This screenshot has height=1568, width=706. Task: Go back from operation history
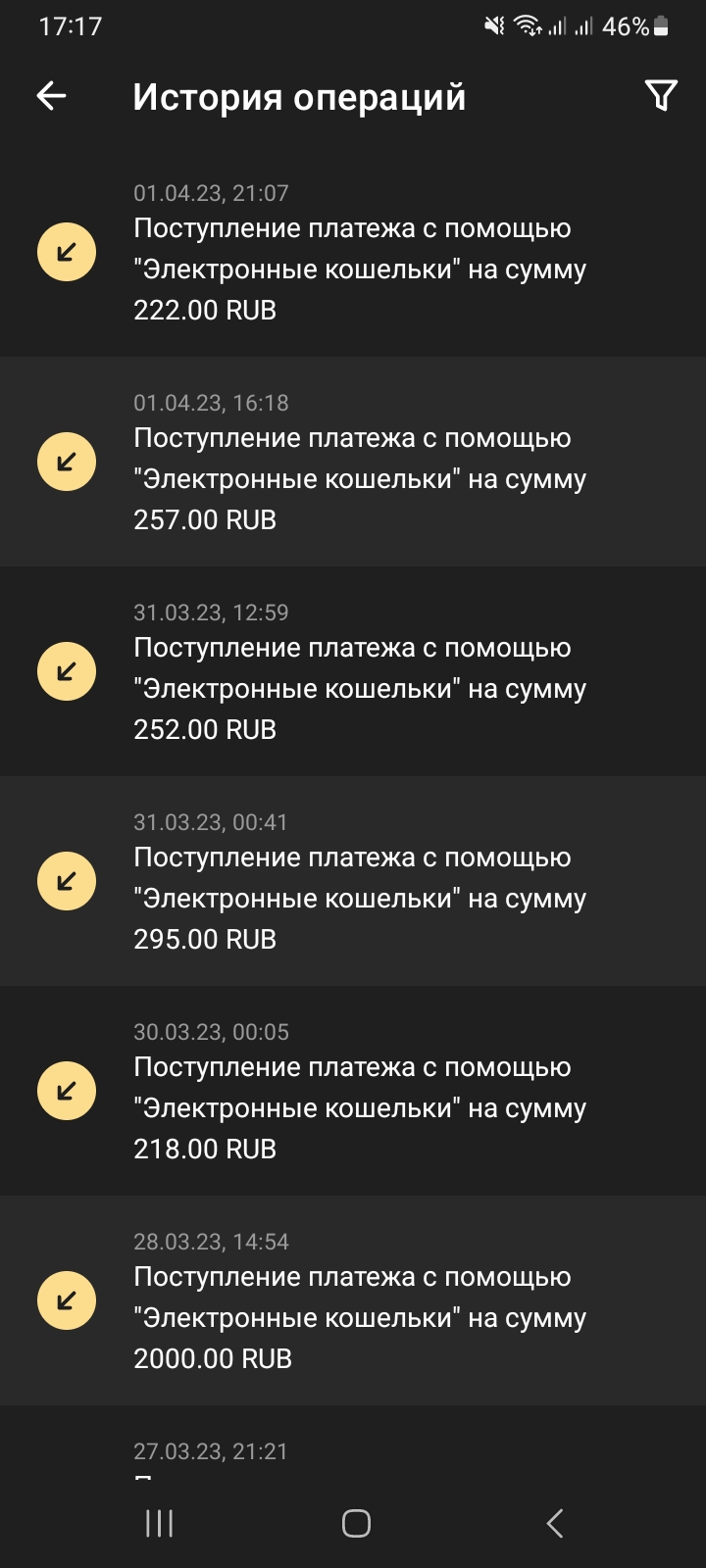click(x=51, y=95)
